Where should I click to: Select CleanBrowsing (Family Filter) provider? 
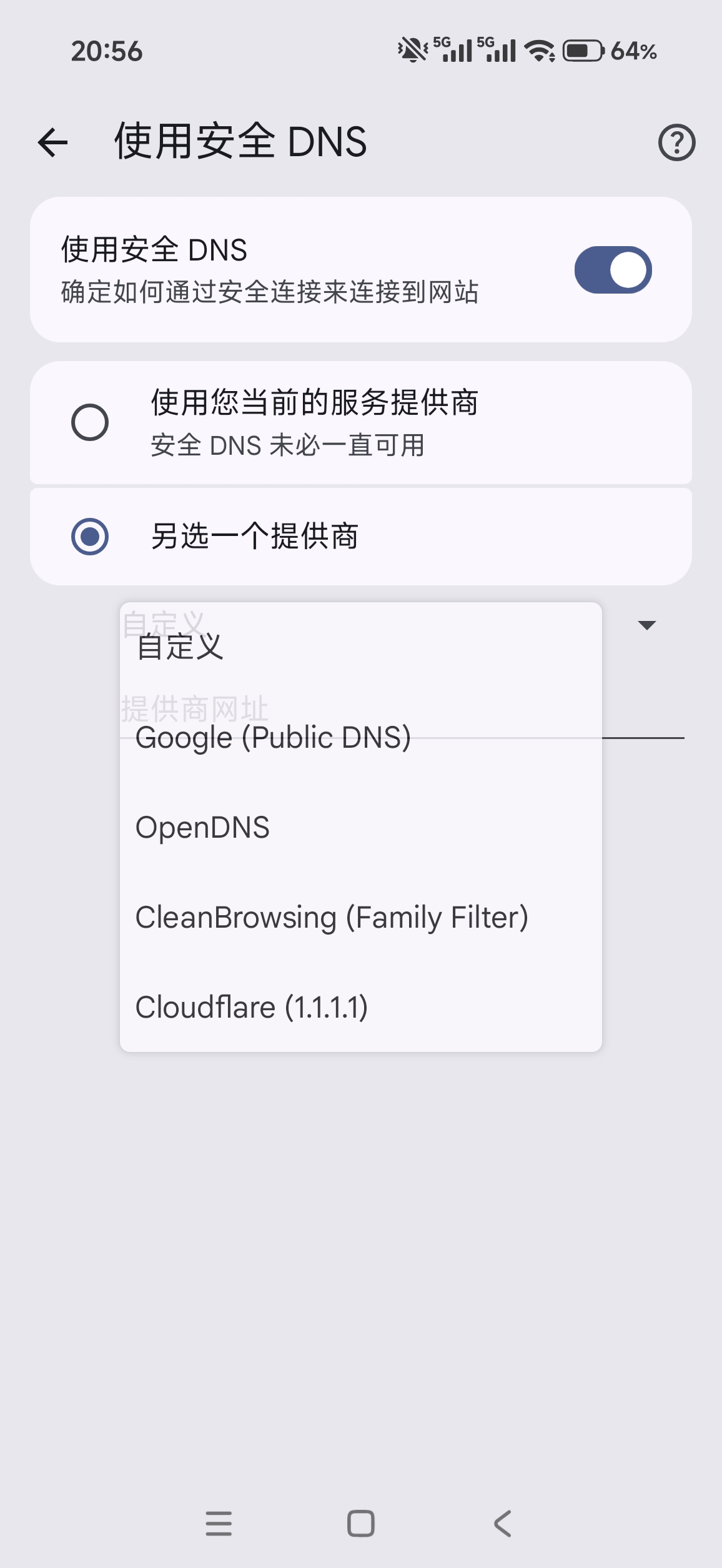(332, 918)
